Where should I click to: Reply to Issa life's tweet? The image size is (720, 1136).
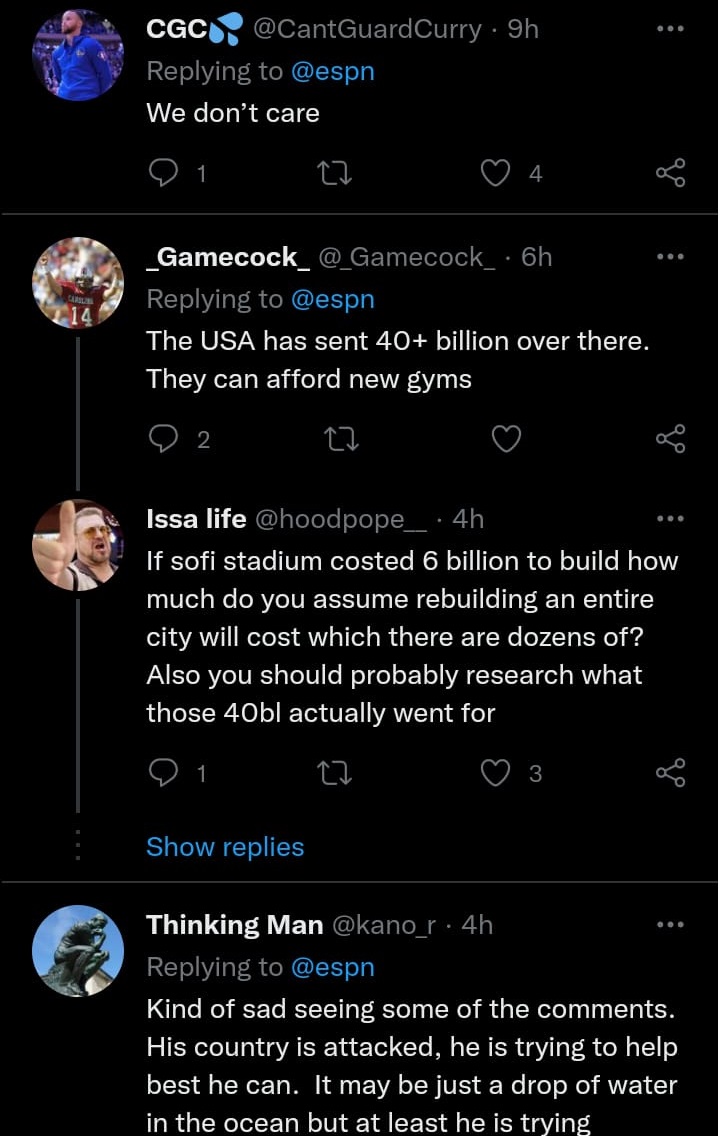(x=162, y=773)
